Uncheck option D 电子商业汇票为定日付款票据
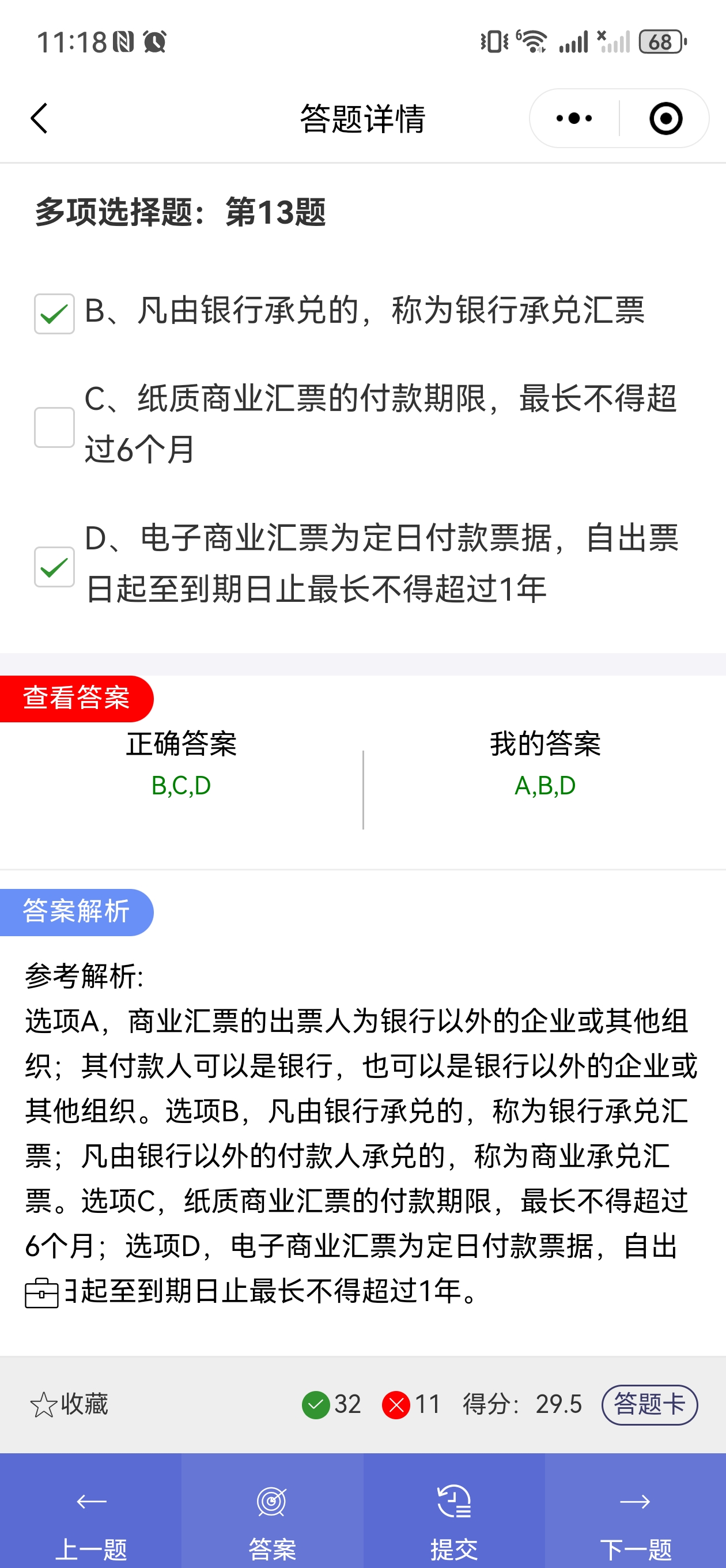This screenshot has width=726, height=1568. (54, 567)
